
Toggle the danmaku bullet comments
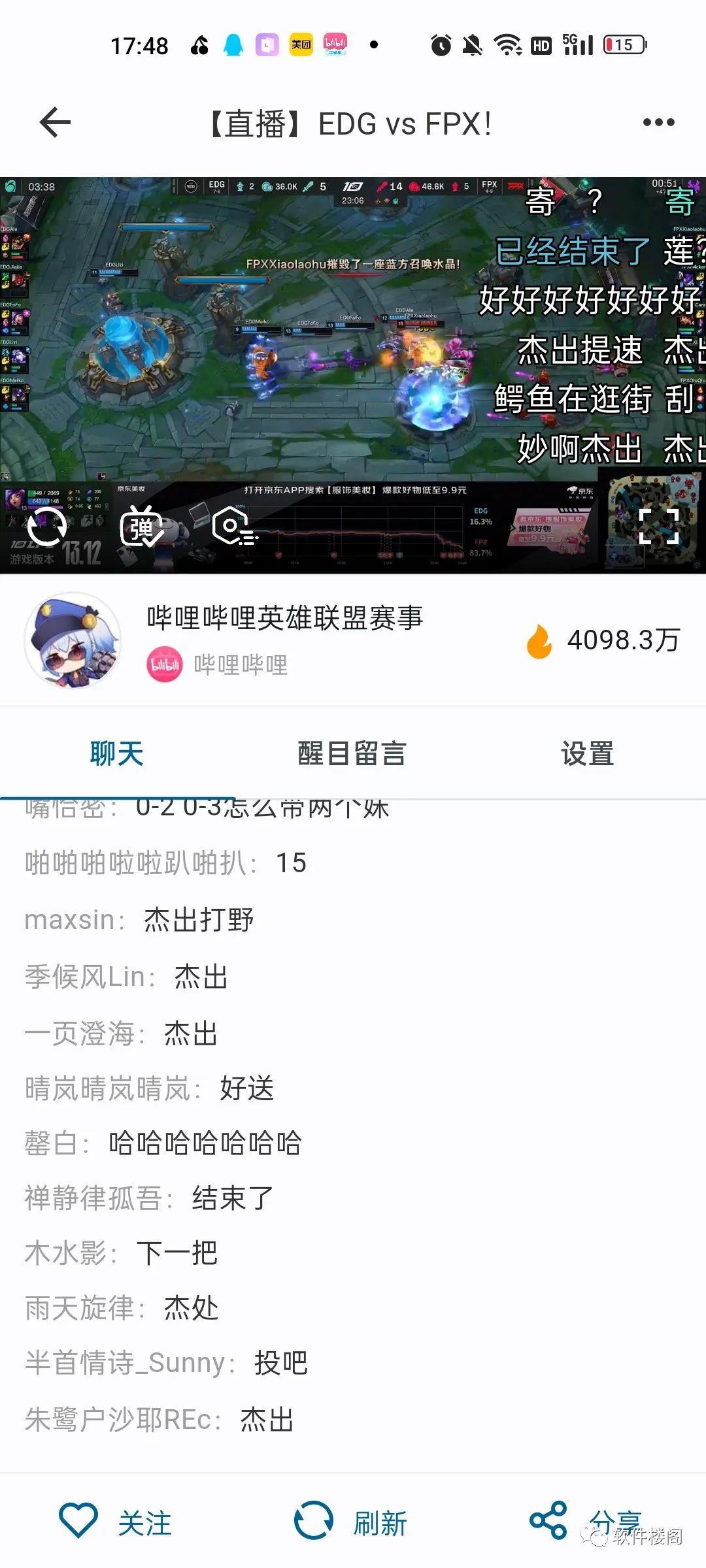pyautogui.click(x=142, y=527)
